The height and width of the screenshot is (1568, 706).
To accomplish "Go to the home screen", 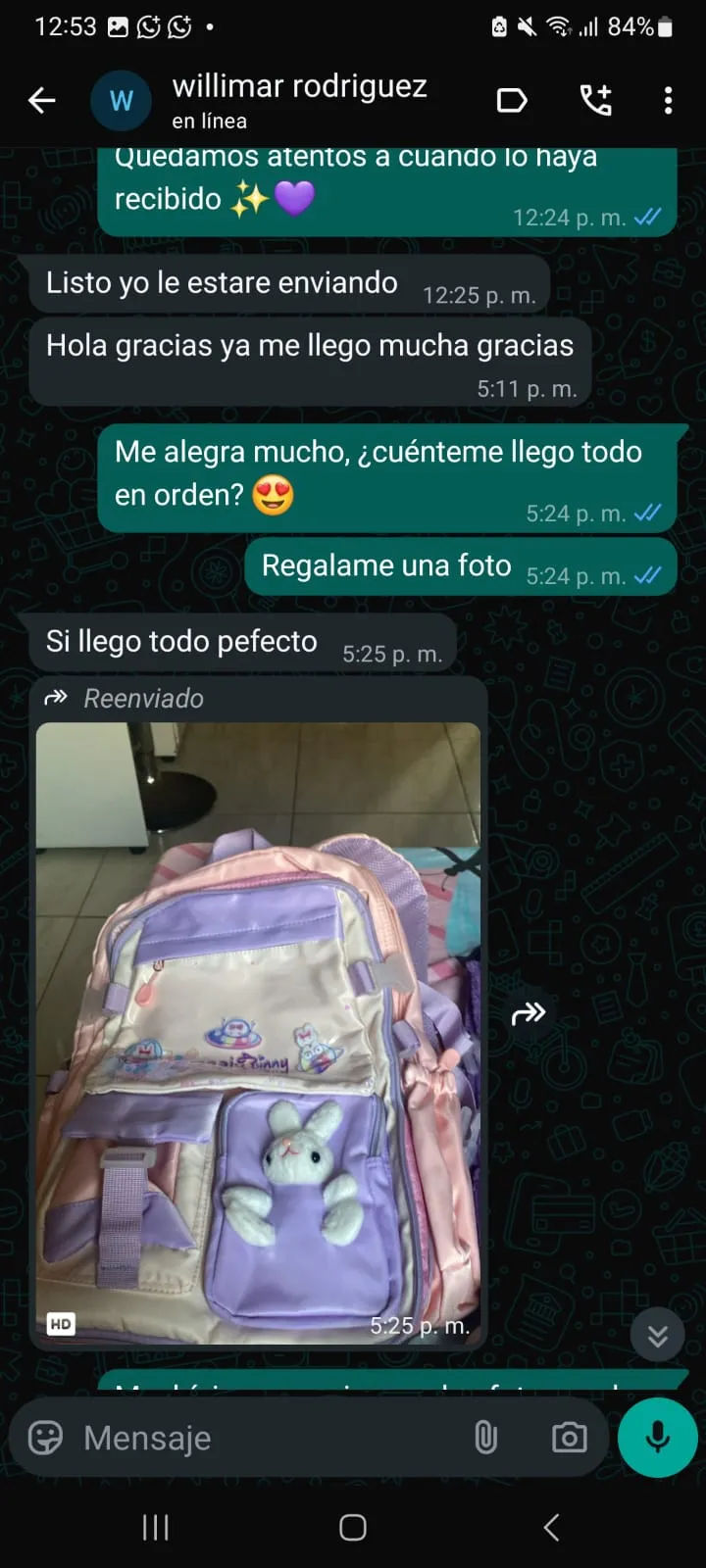I will tap(353, 1527).
